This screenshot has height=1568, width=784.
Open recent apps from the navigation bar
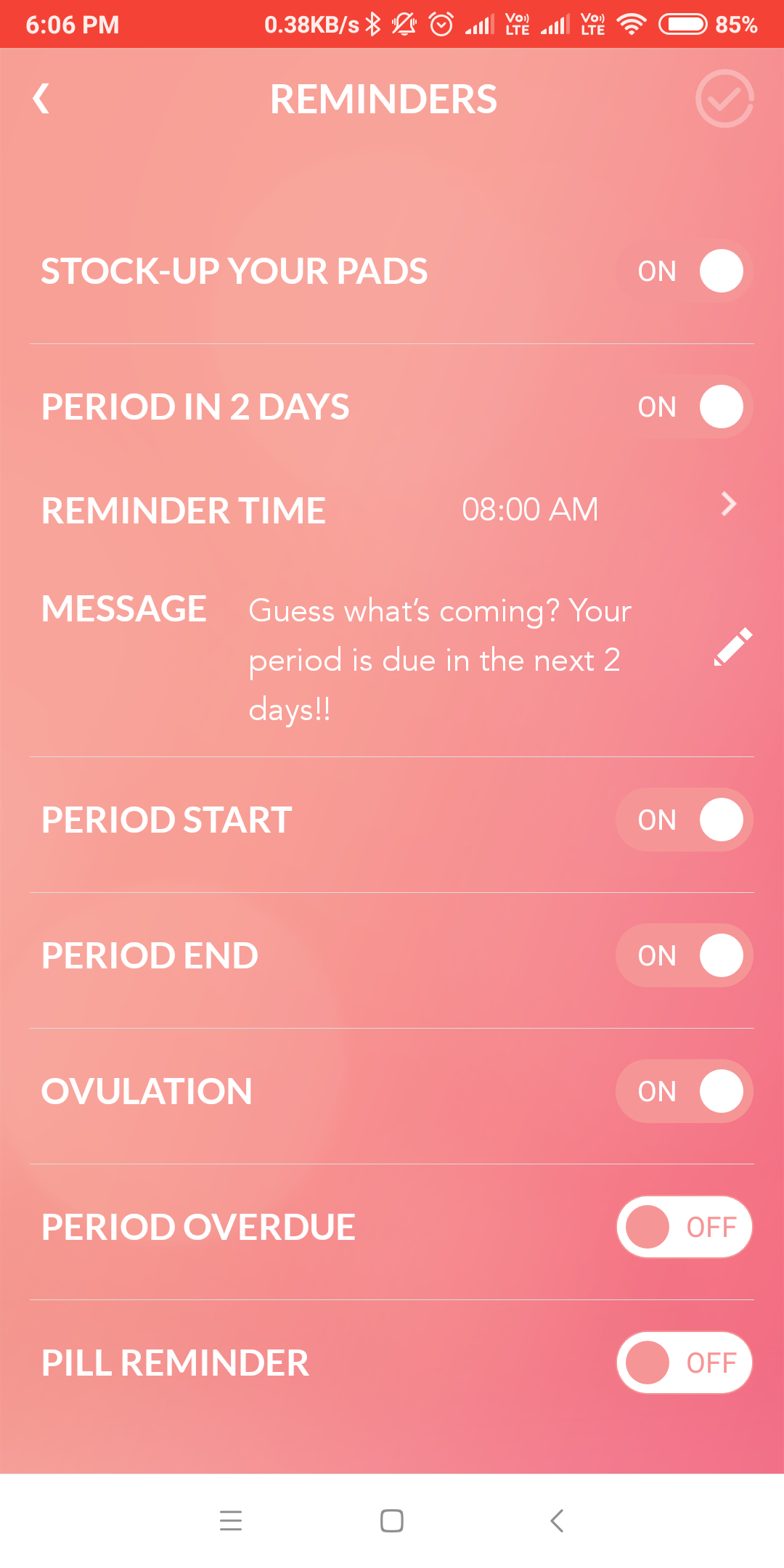231,1521
